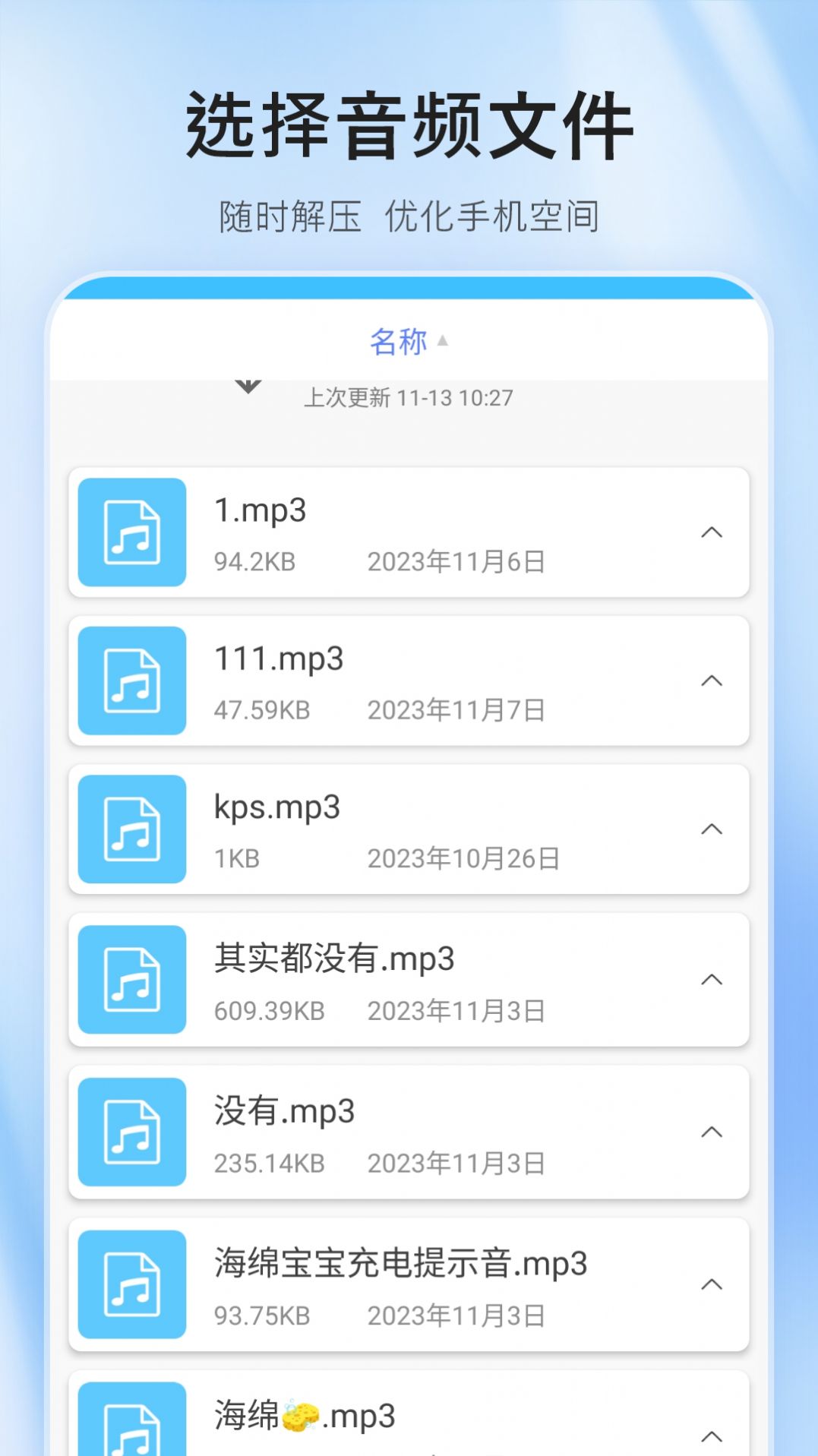Click the 1.mp3 music file icon
Viewport: 818px width, 1456px height.
click(131, 532)
